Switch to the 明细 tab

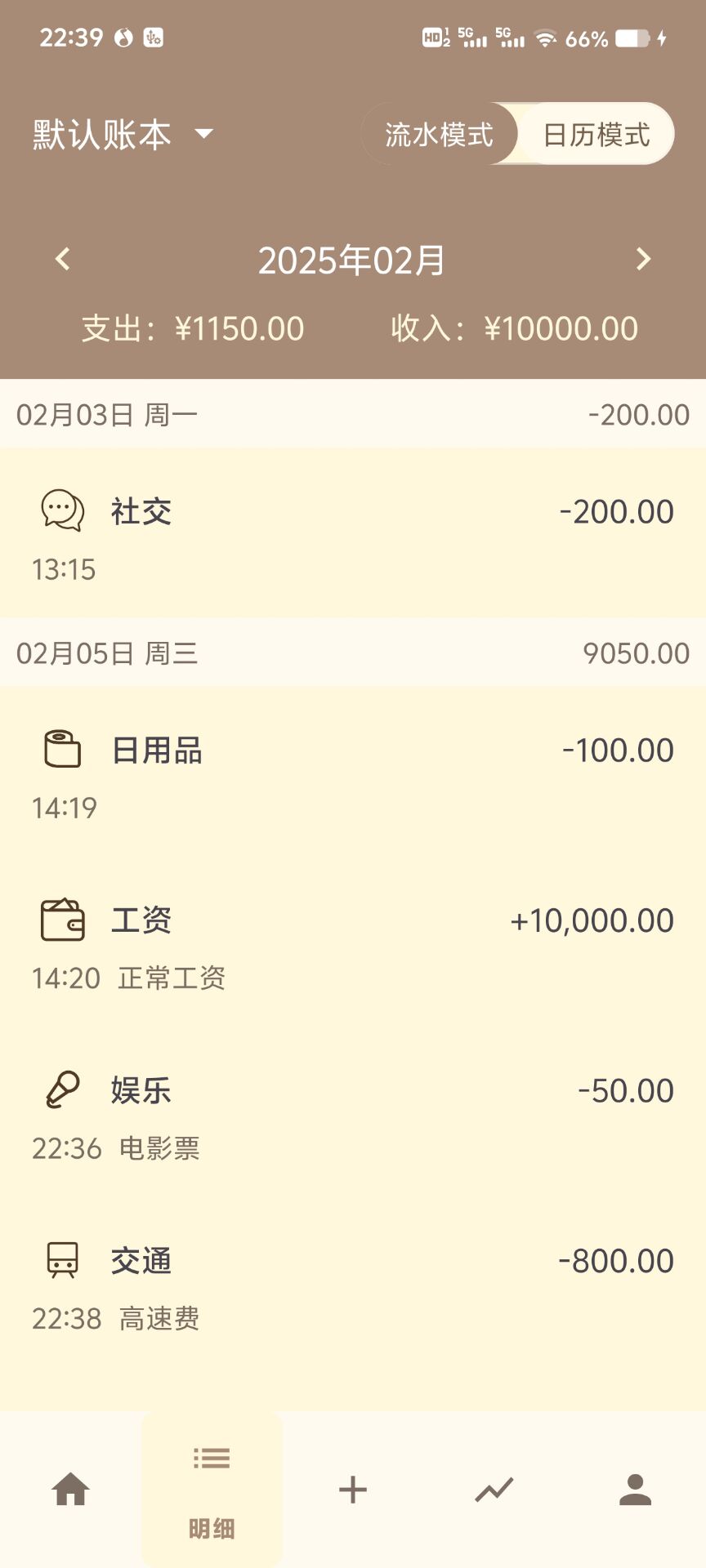coord(211,1488)
